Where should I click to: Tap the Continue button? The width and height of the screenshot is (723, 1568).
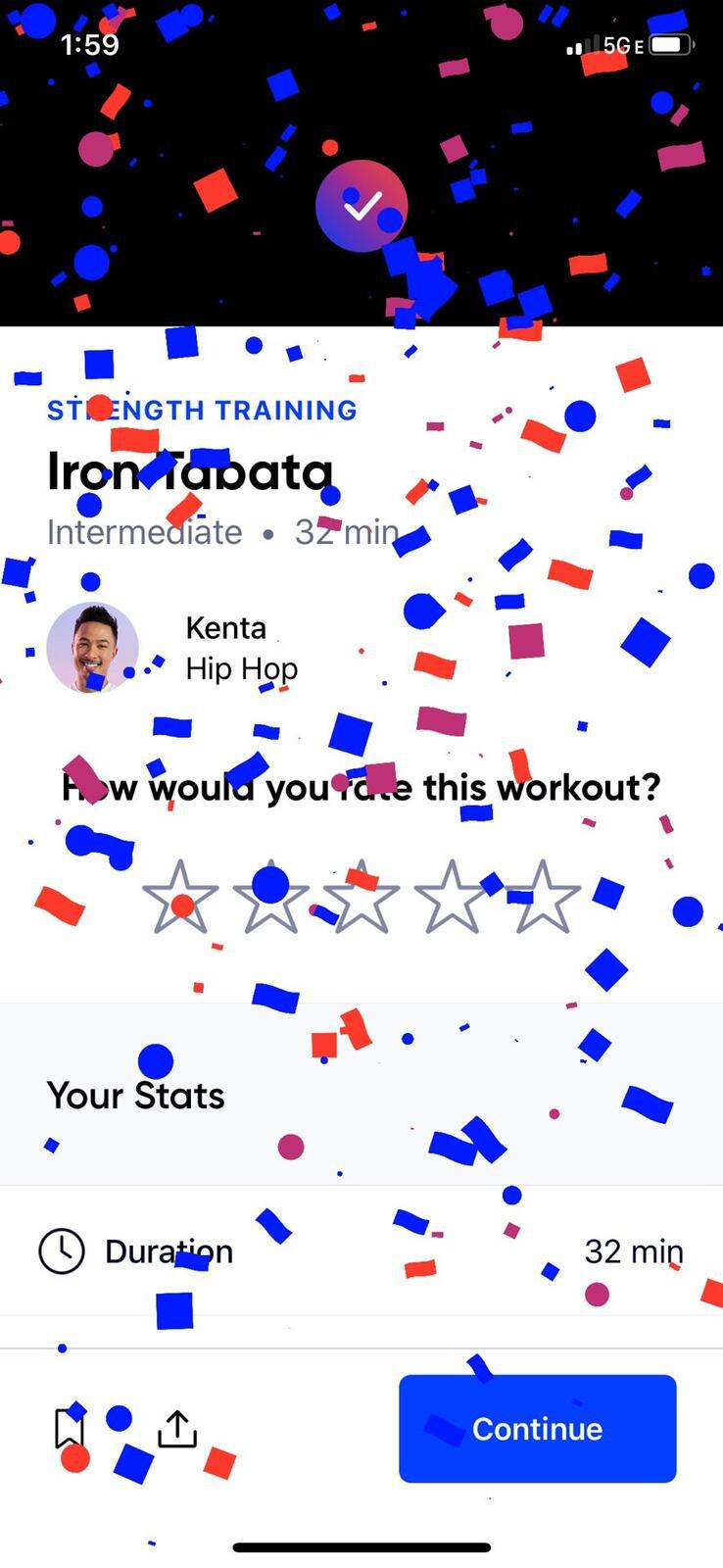tap(537, 1428)
